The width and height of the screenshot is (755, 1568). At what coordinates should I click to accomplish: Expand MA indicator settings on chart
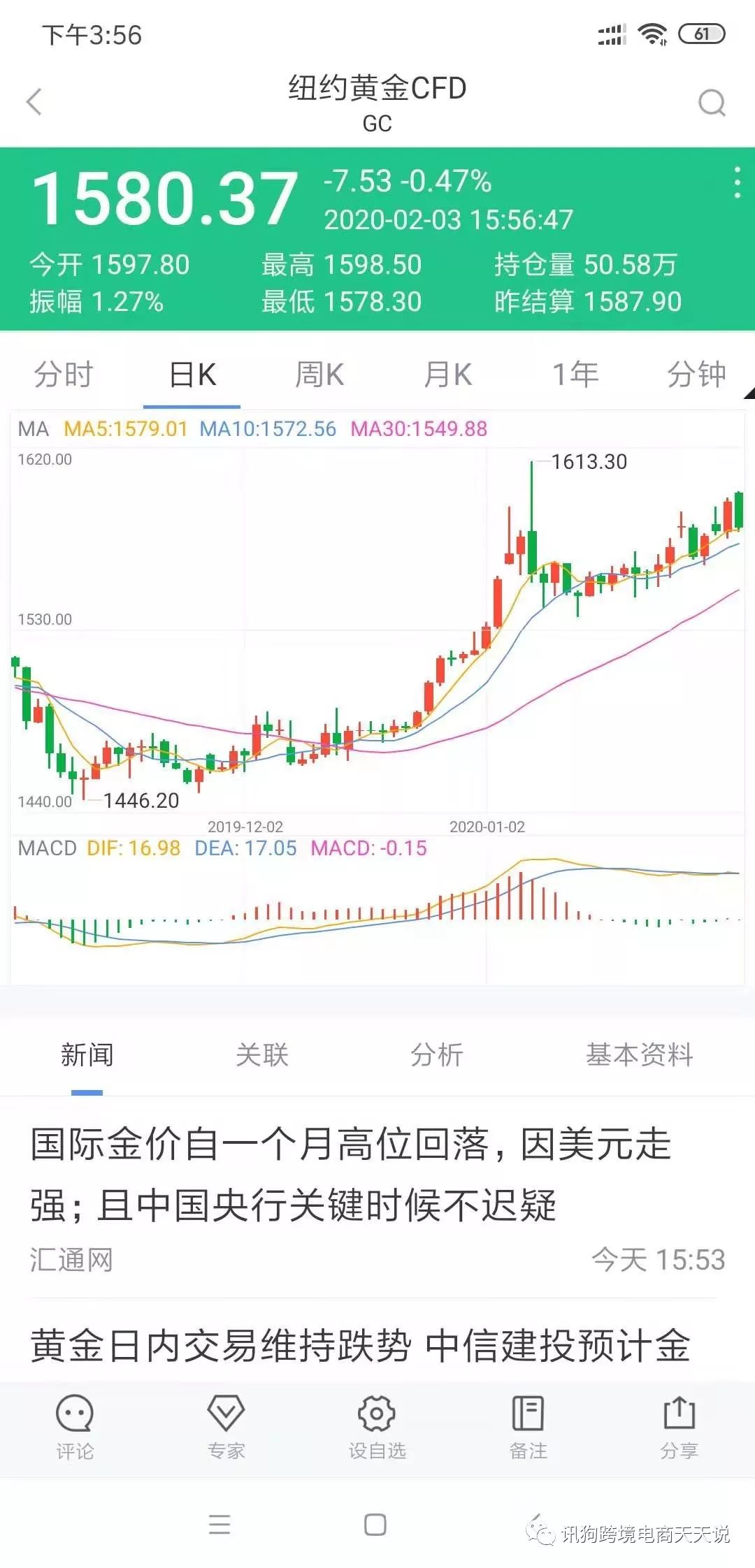(34, 428)
